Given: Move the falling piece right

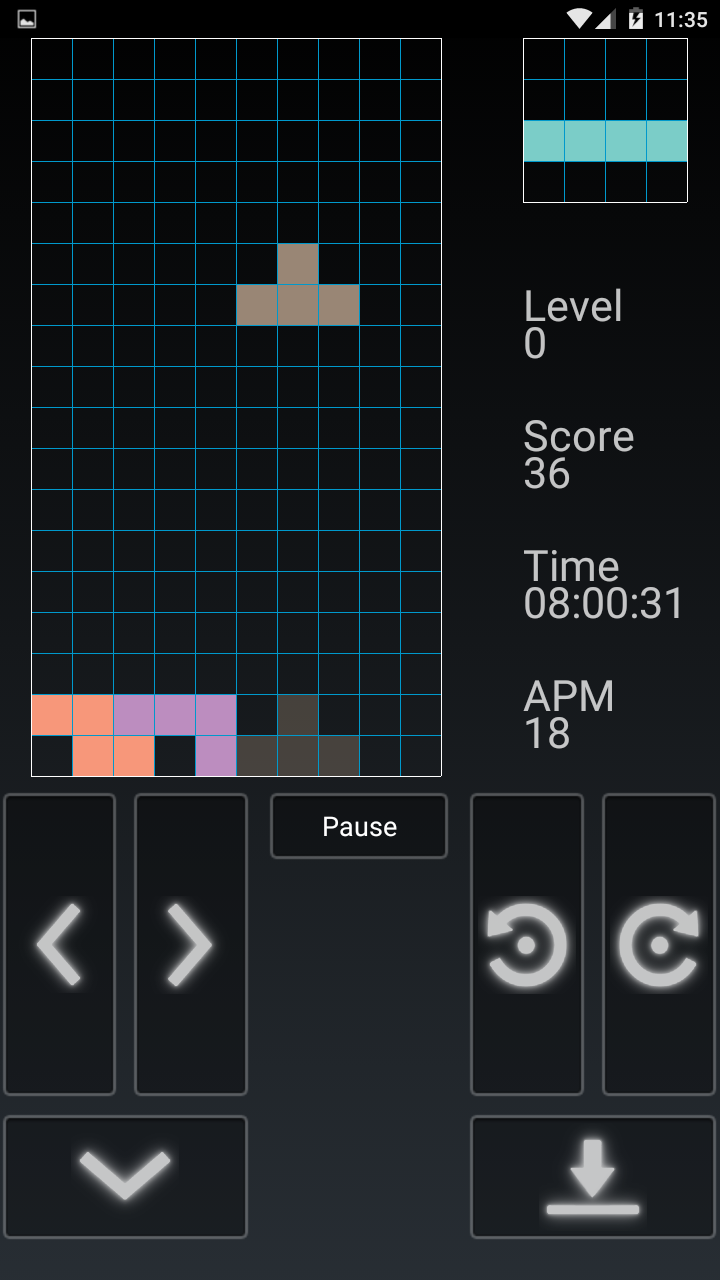Looking at the screenshot, I should pos(190,944).
